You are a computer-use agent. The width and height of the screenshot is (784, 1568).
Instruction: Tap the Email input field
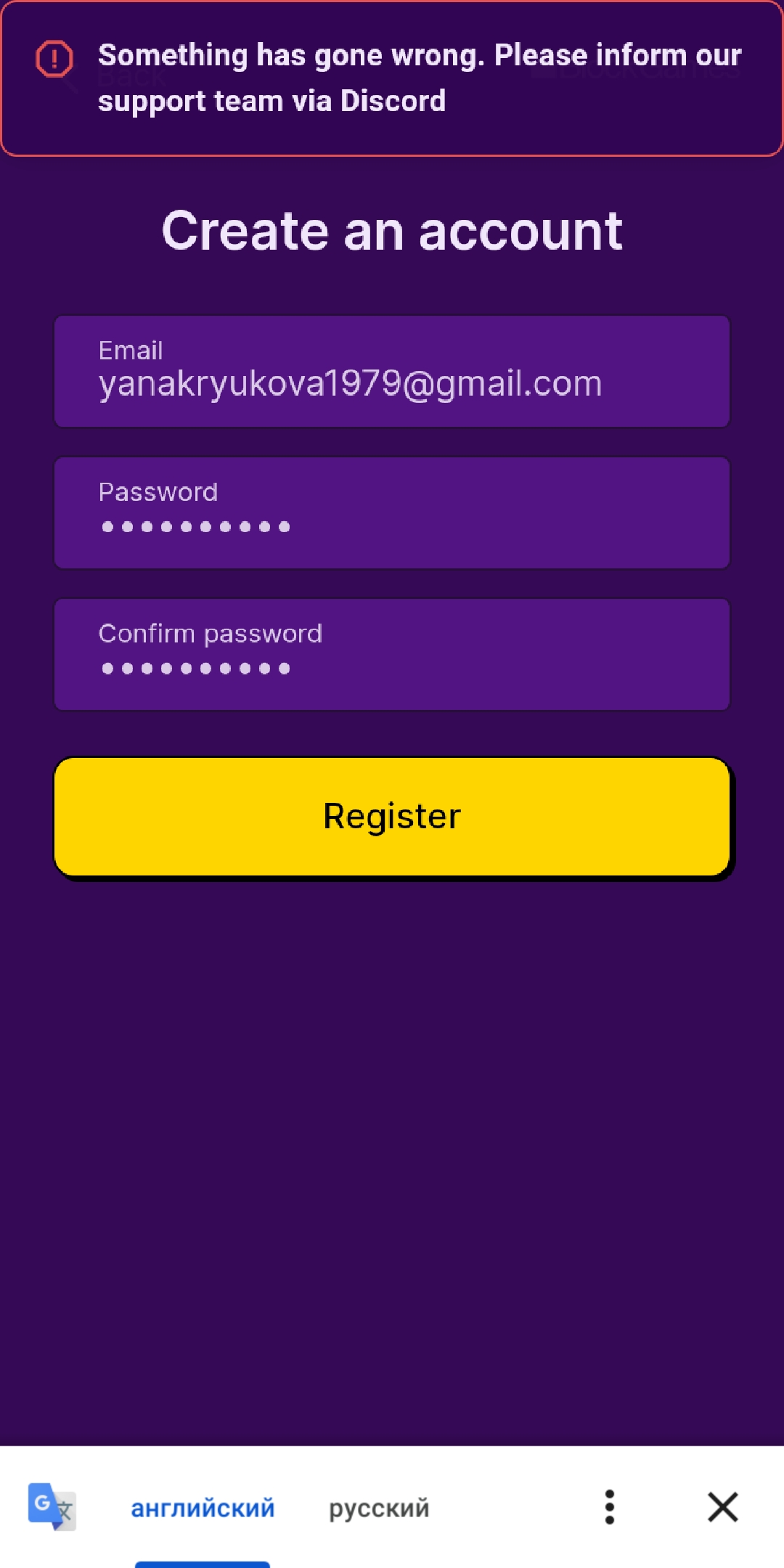click(x=392, y=371)
